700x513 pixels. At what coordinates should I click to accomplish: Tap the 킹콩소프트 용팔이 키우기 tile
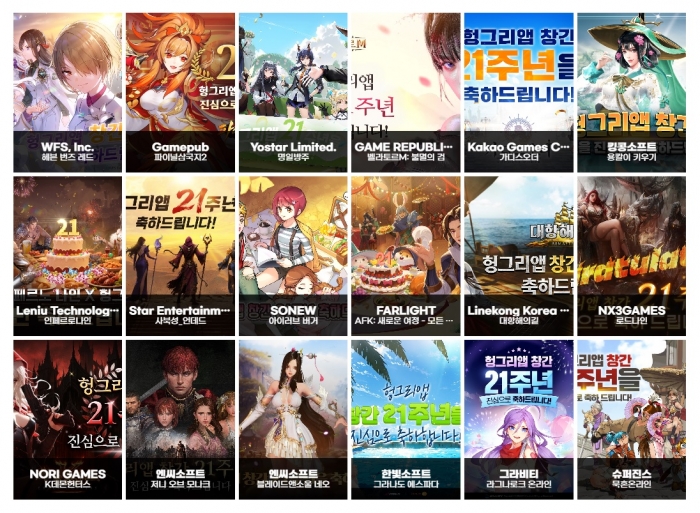pos(631,92)
